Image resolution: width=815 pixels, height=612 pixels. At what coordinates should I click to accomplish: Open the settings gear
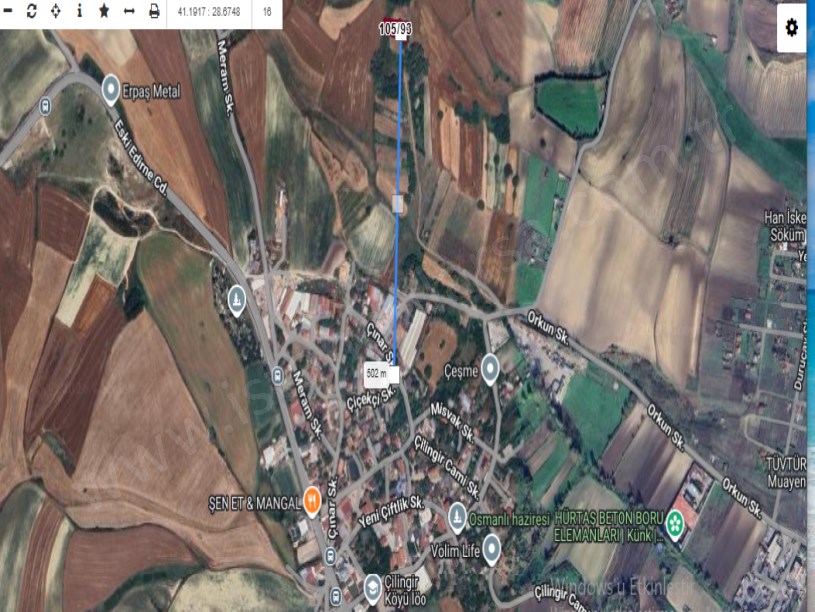(x=792, y=27)
